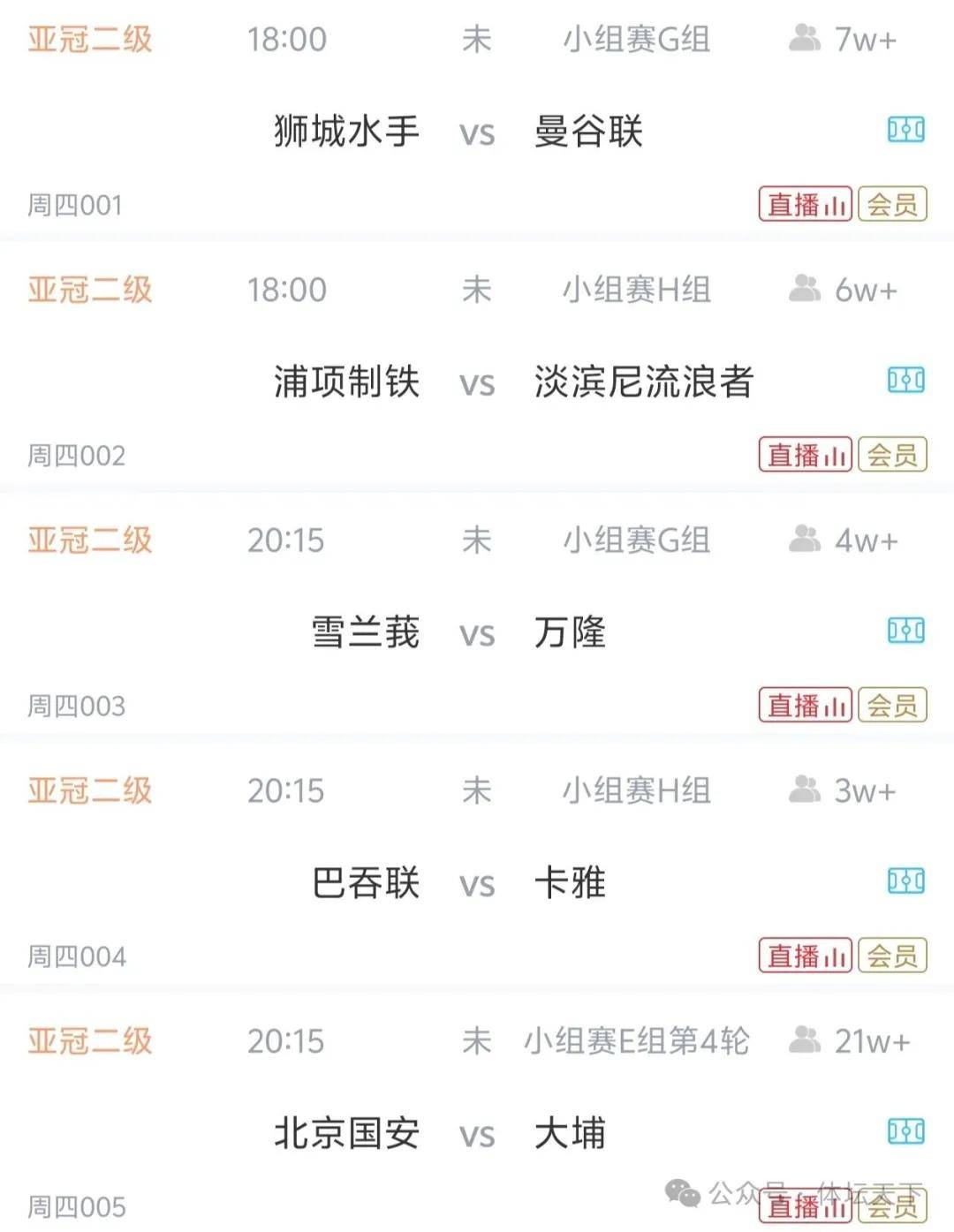Open the 曼谷联 team link
This screenshot has width=954, height=1232.
pyautogui.click(x=589, y=129)
